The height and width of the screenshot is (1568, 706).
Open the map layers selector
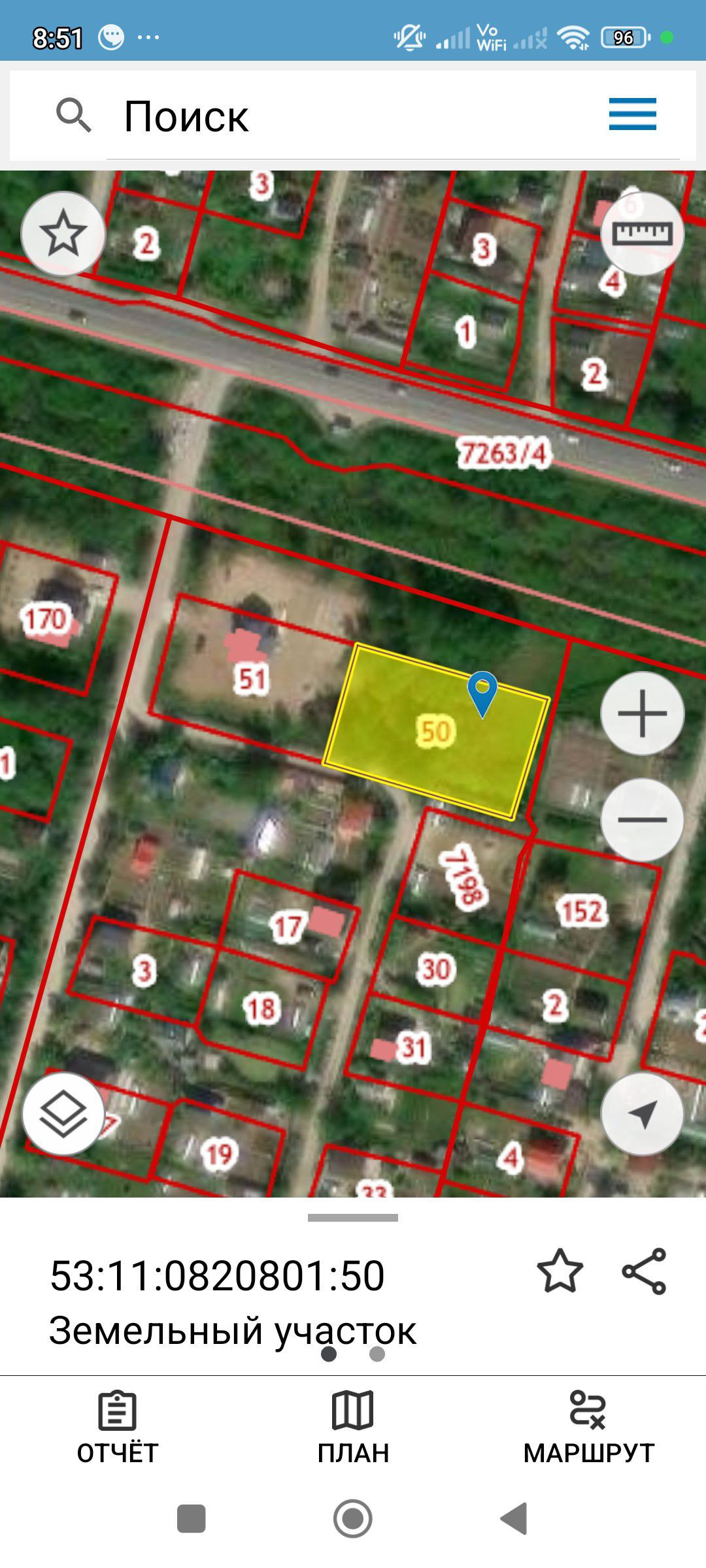coord(63,1115)
